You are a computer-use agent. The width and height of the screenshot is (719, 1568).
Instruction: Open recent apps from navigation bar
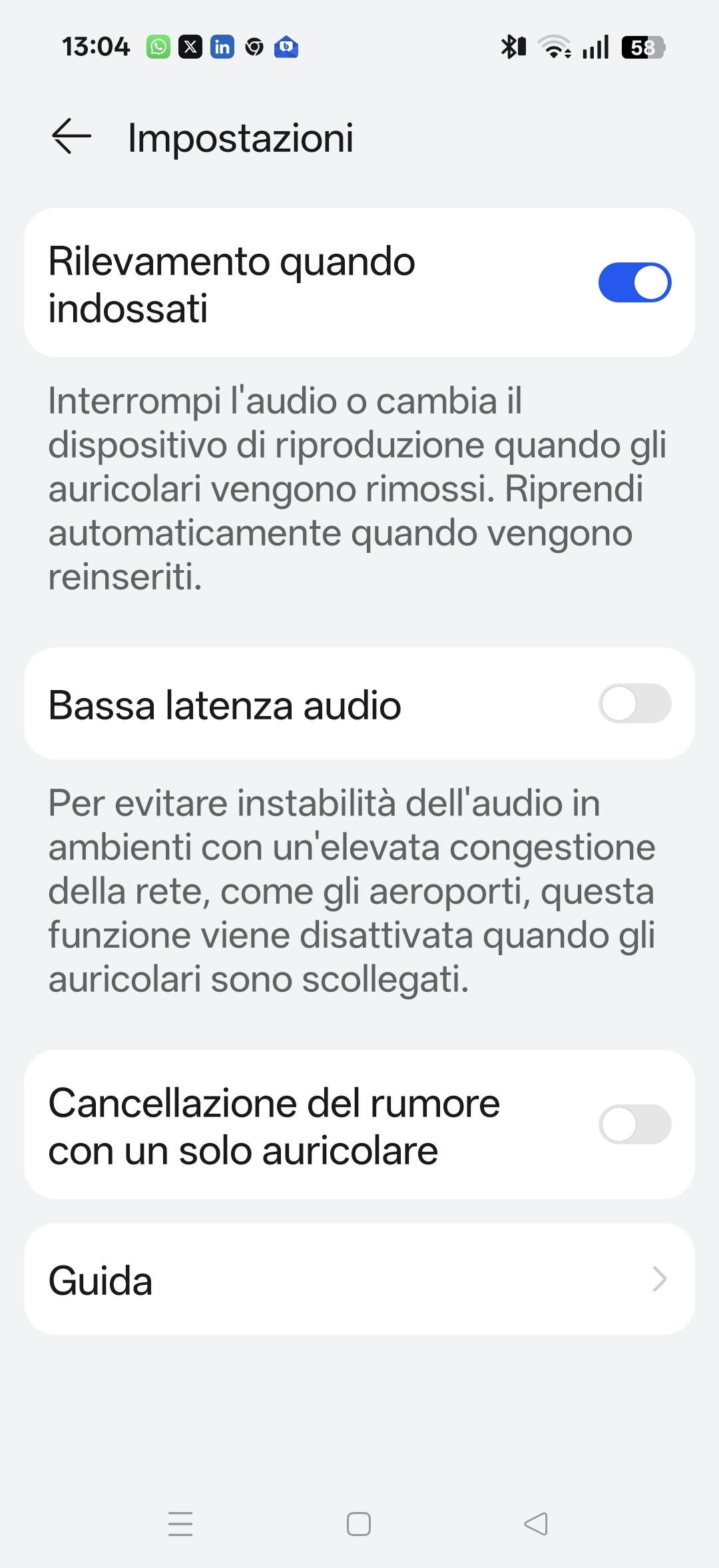(x=180, y=1524)
